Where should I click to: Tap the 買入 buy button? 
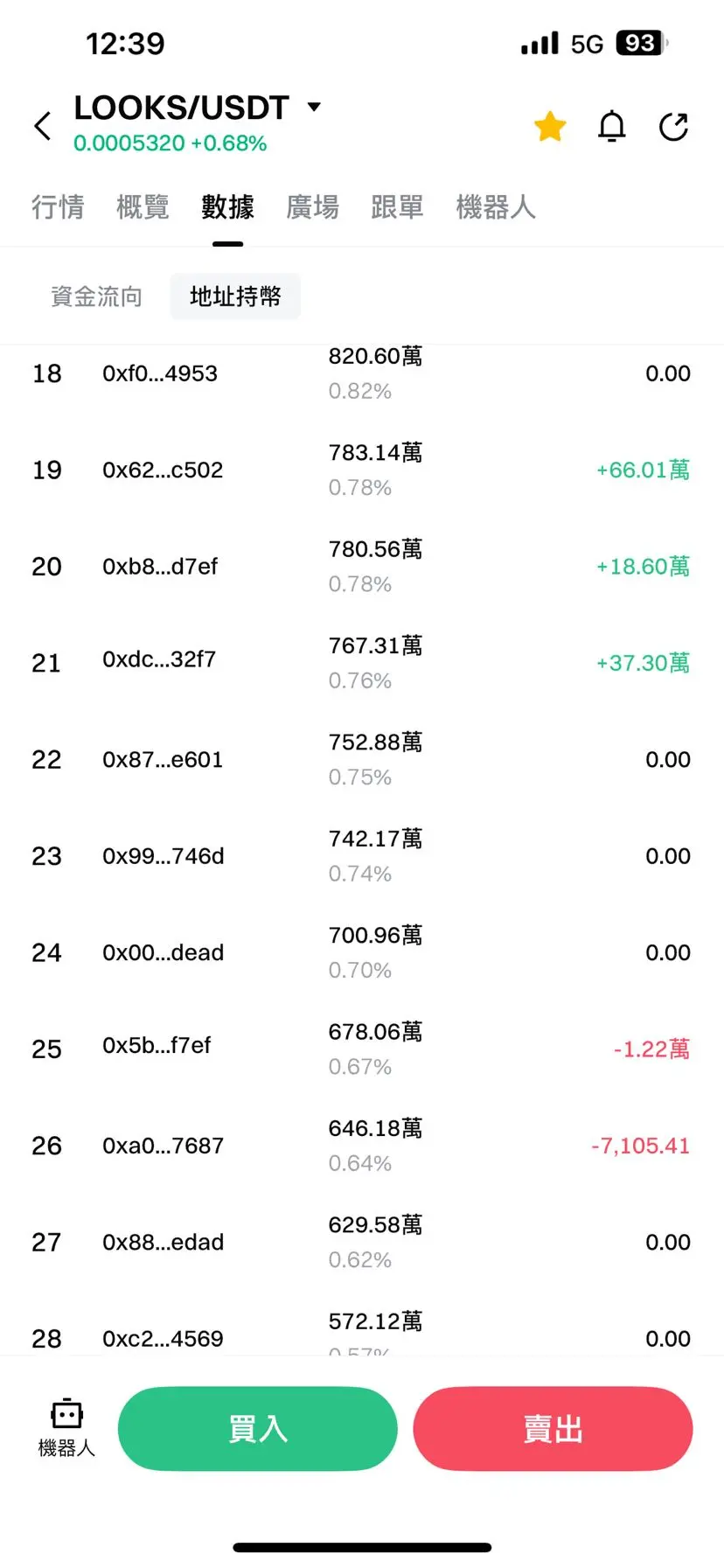[x=257, y=1428]
